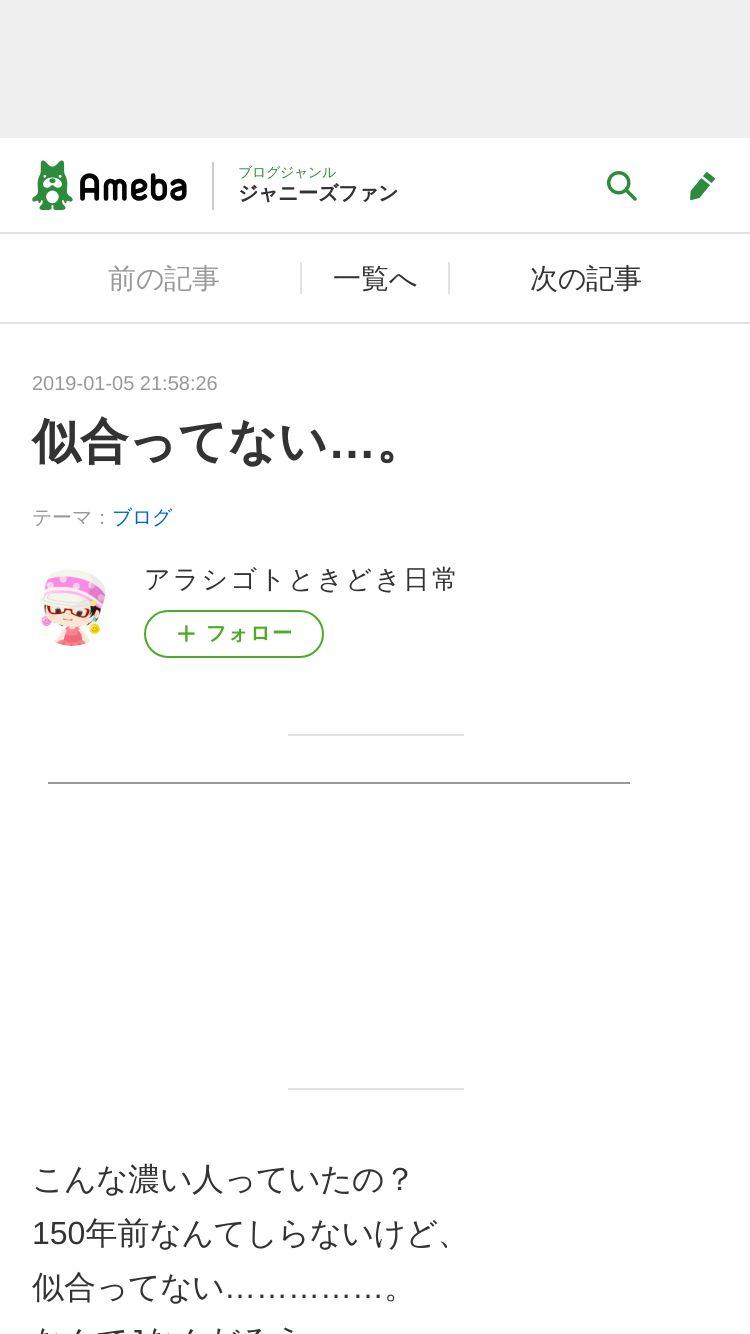The image size is (750, 1334).
Task: Open the ブログ theme link
Action: point(142,517)
